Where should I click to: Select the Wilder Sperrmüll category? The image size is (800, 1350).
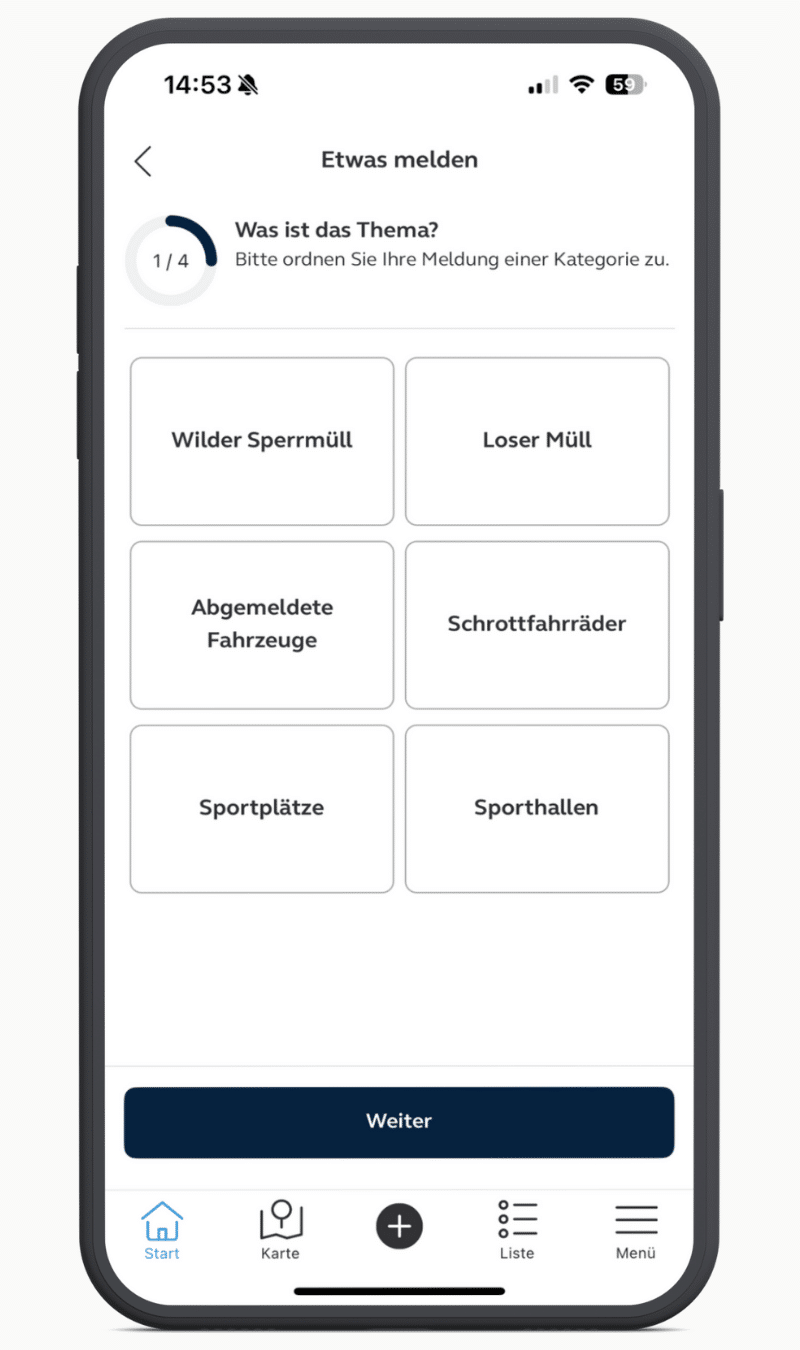pyautogui.click(x=262, y=441)
